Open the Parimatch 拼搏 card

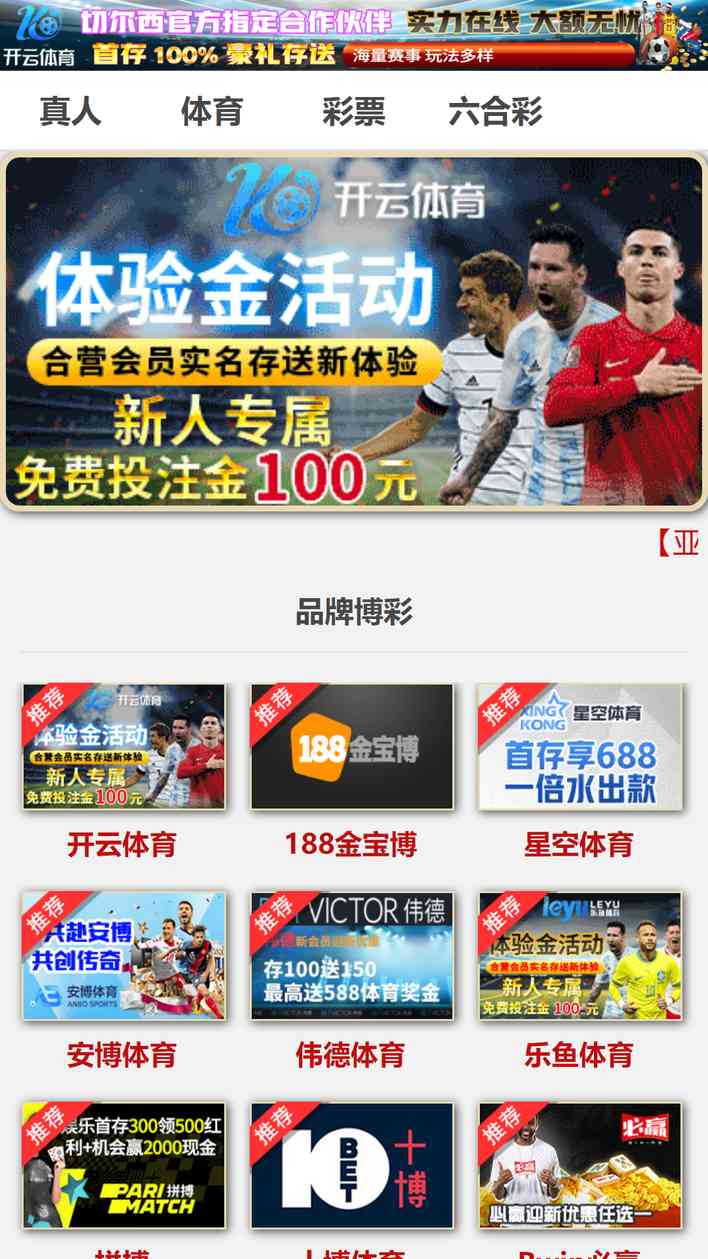124,1166
